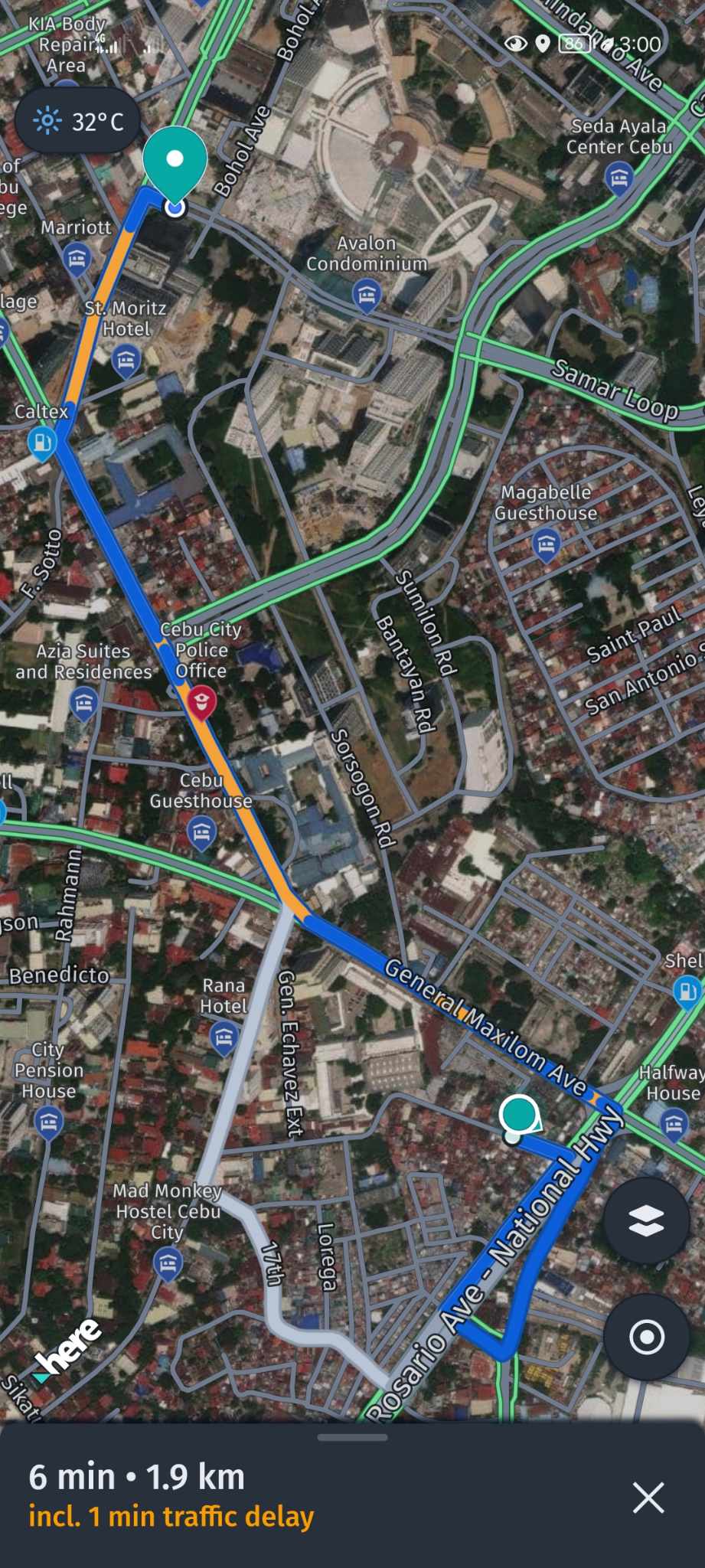Viewport: 705px width, 1568px height.
Task: Select Seda Ayala Center Cebu marker
Action: point(619,178)
